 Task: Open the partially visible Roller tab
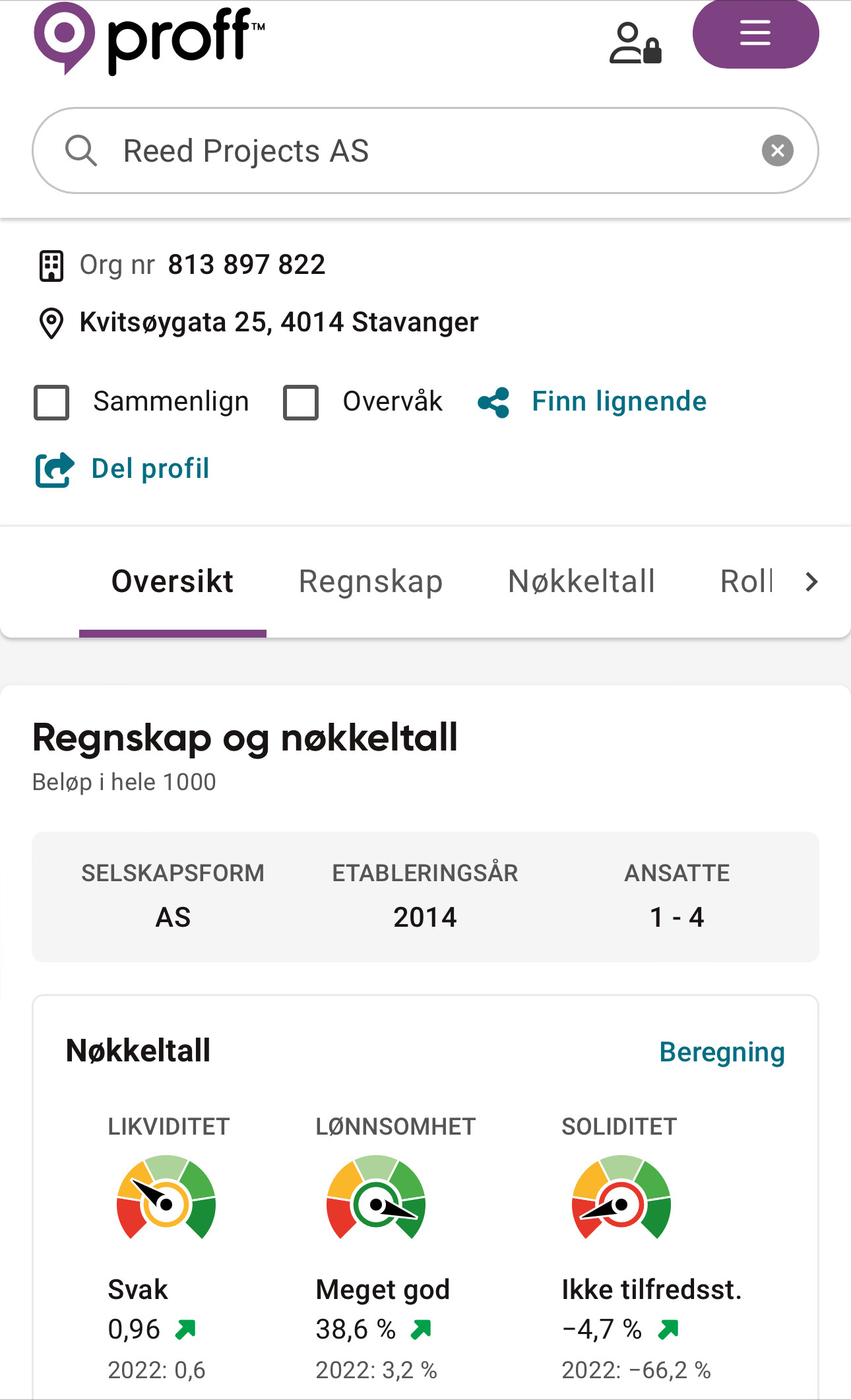pos(746,582)
